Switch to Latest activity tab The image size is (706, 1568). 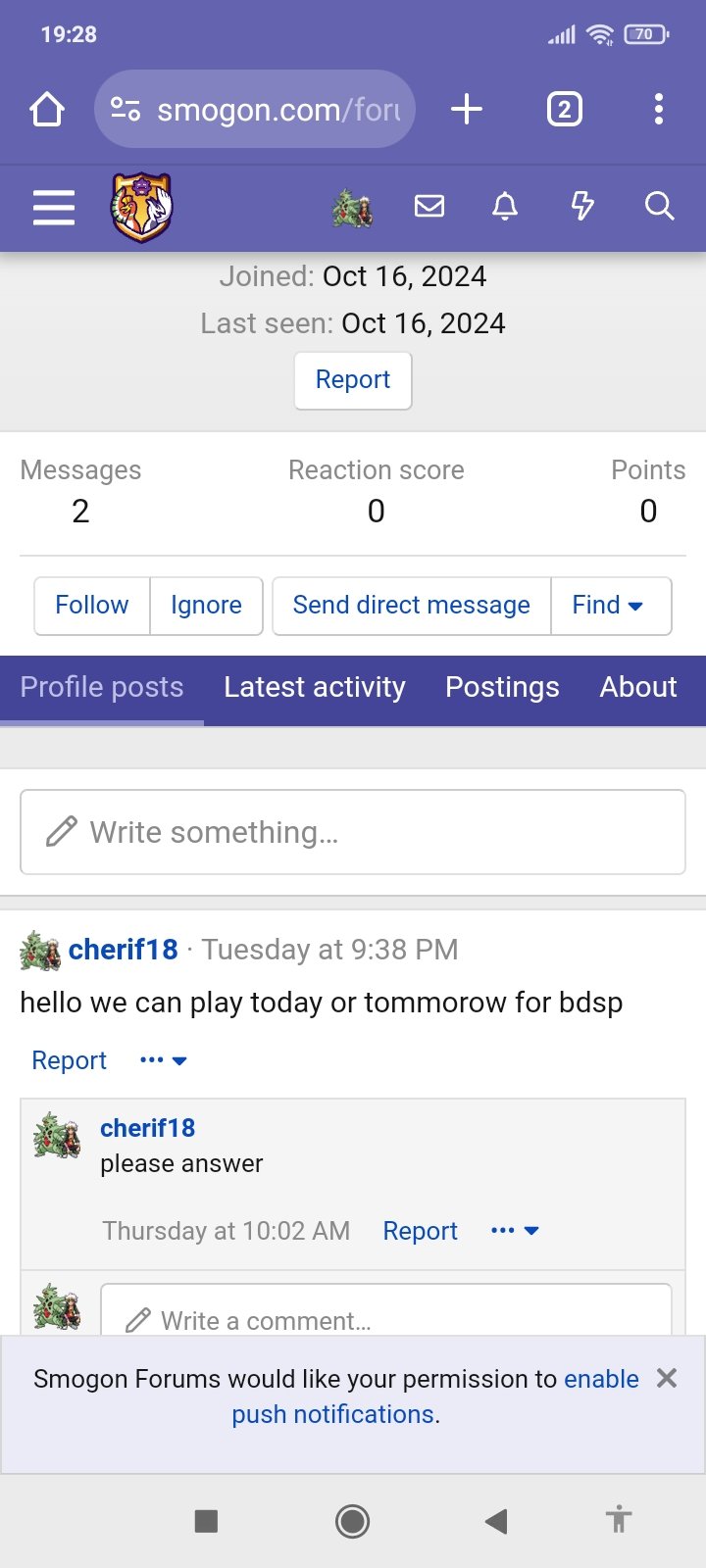[x=315, y=688]
